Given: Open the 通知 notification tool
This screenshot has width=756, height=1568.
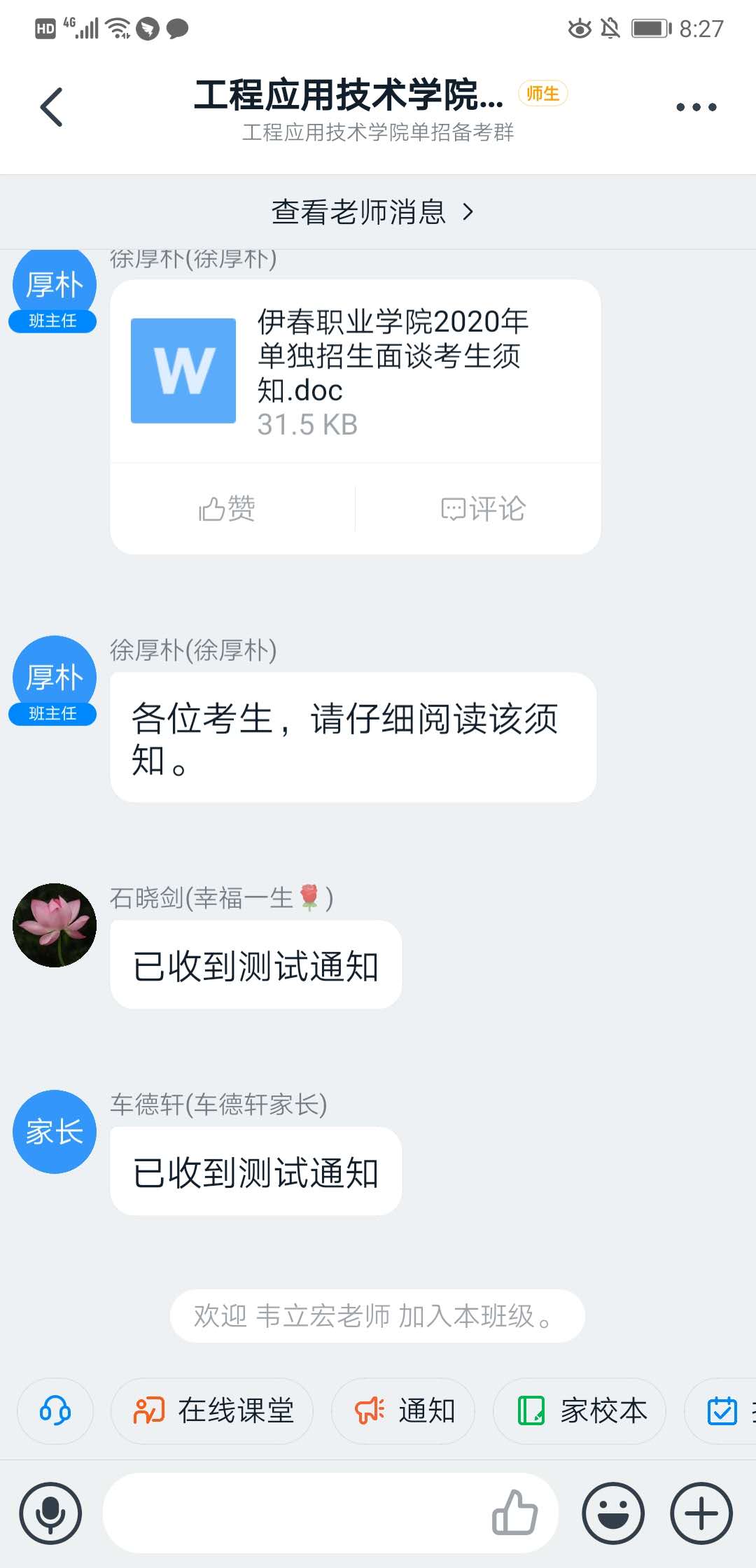Looking at the screenshot, I should (x=402, y=1411).
